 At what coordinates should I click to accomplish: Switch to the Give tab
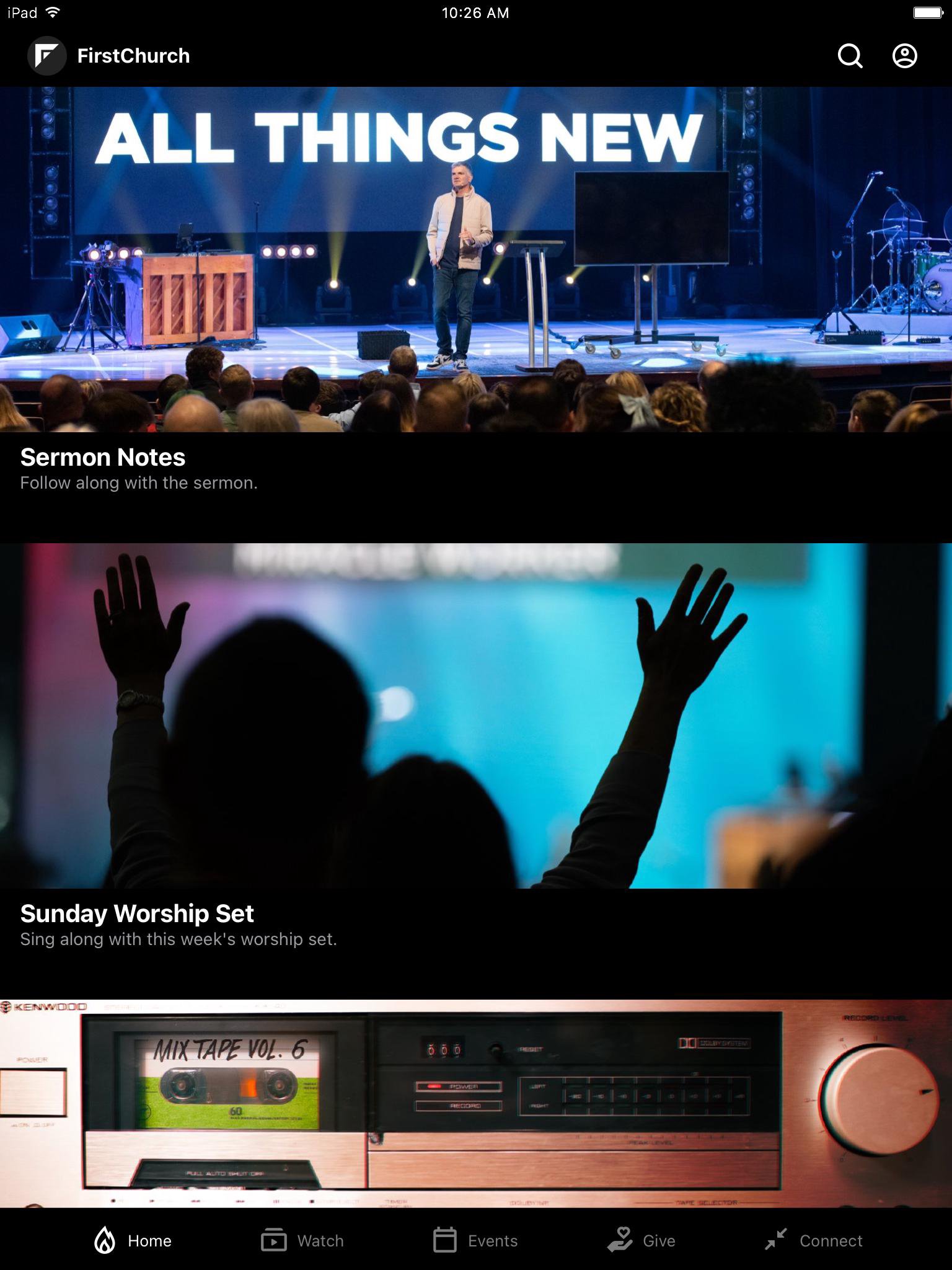pos(641,1240)
